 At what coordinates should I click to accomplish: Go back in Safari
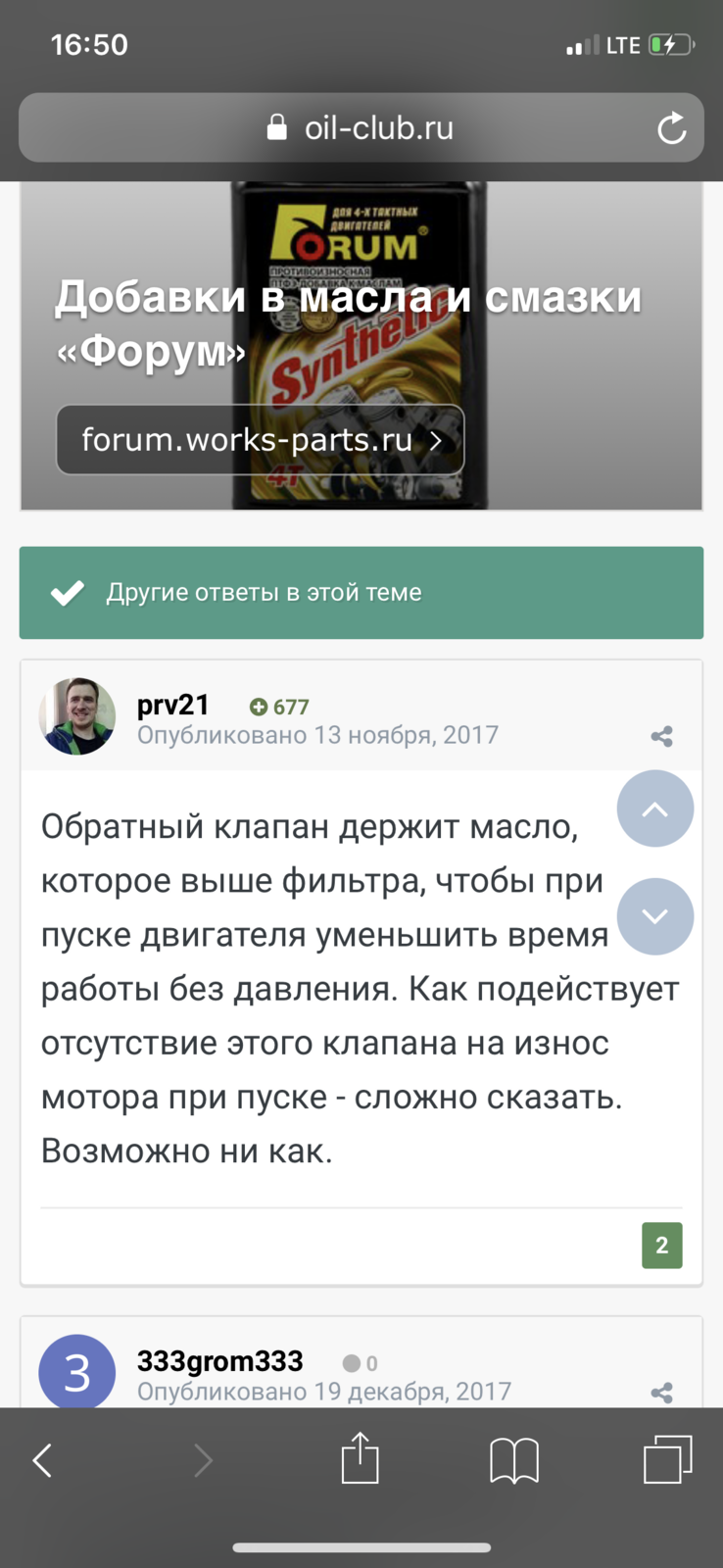pos(42,1460)
